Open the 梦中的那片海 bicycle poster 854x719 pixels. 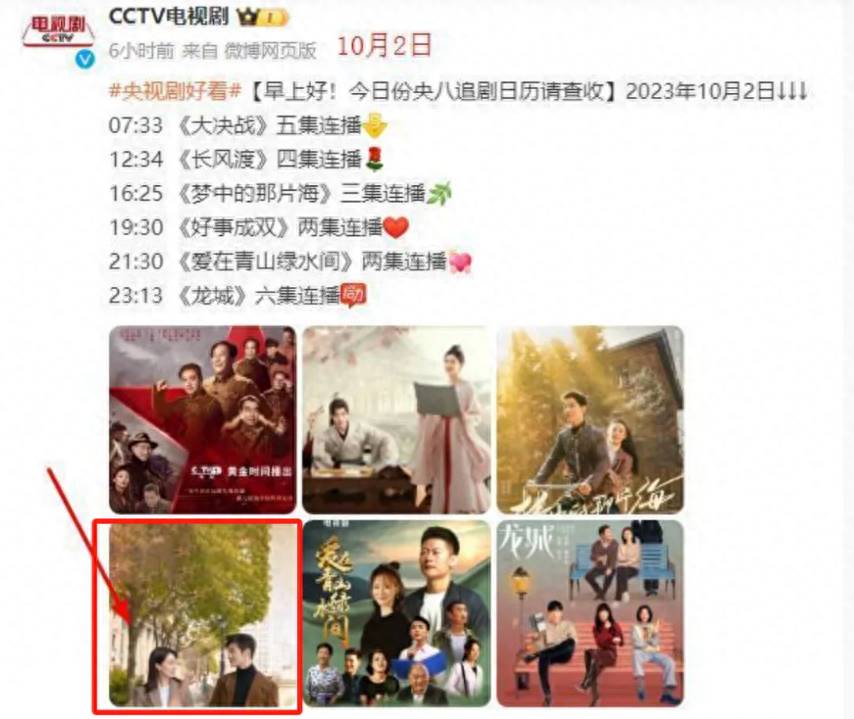590,420
